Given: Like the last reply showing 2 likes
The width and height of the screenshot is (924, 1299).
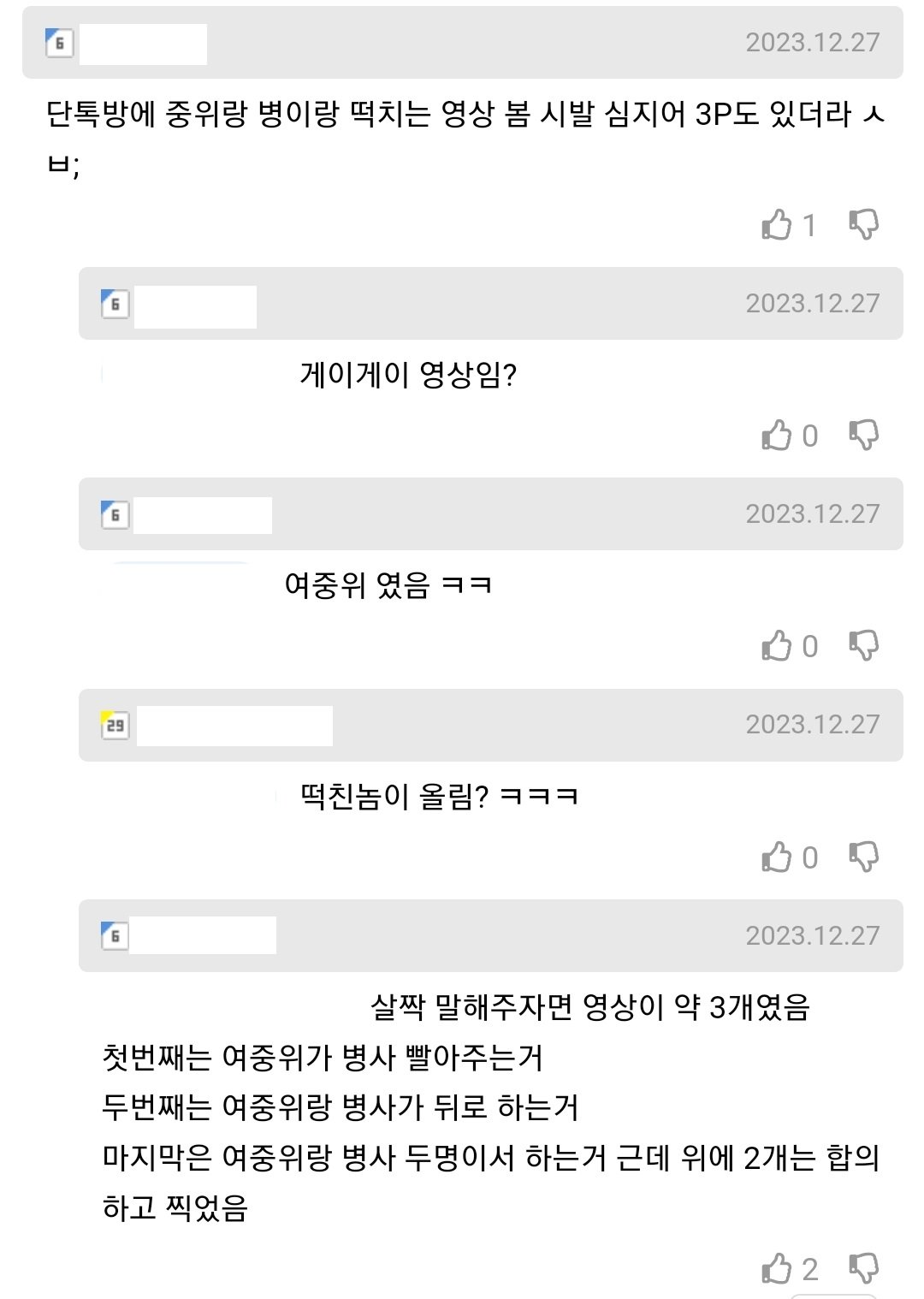Looking at the screenshot, I should click(777, 1268).
